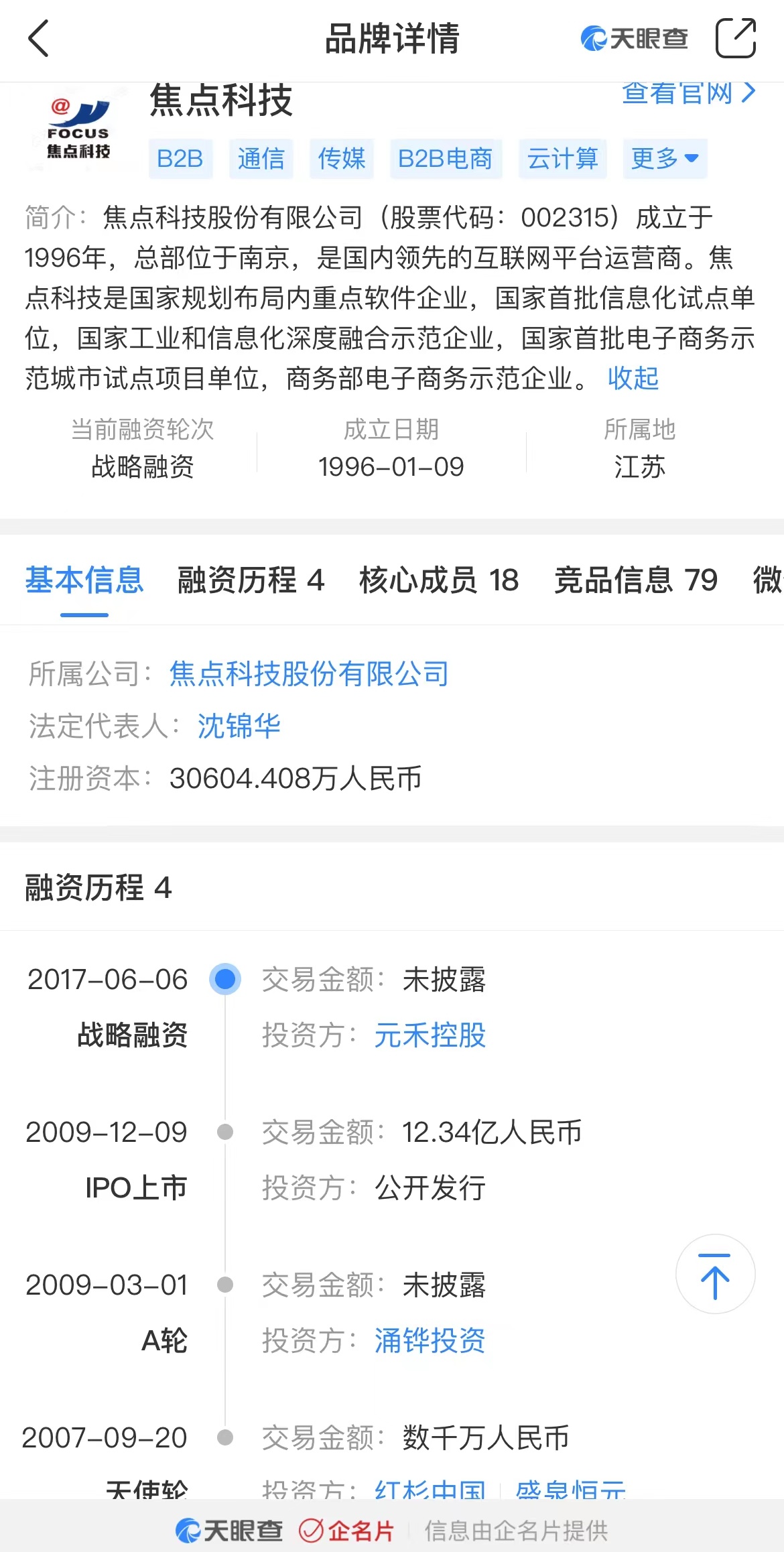The height and width of the screenshot is (1552, 784).
Task: Select the B2B电商 tag
Action: (x=446, y=159)
